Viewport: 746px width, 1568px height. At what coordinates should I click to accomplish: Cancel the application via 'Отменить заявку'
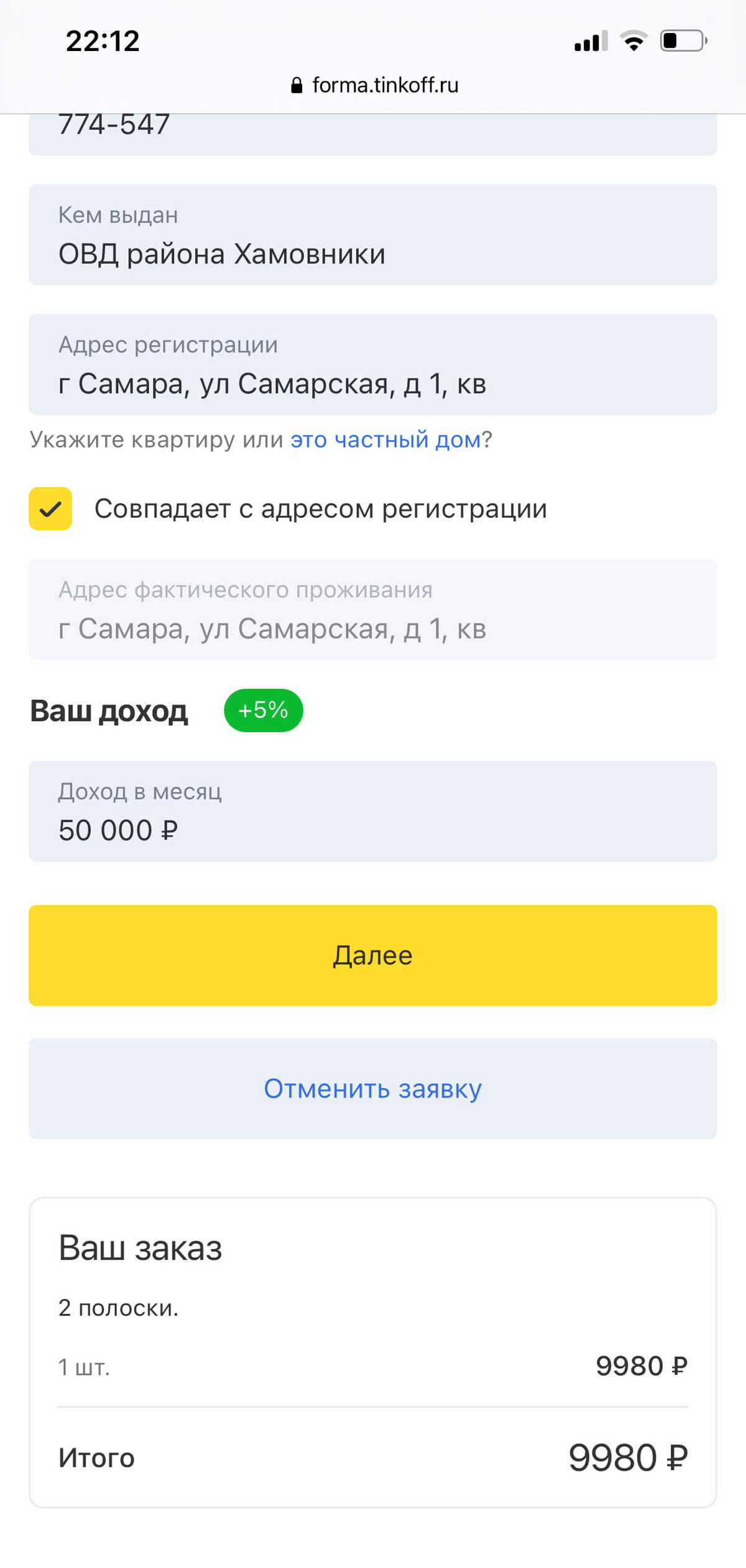pyautogui.click(x=373, y=1089)
